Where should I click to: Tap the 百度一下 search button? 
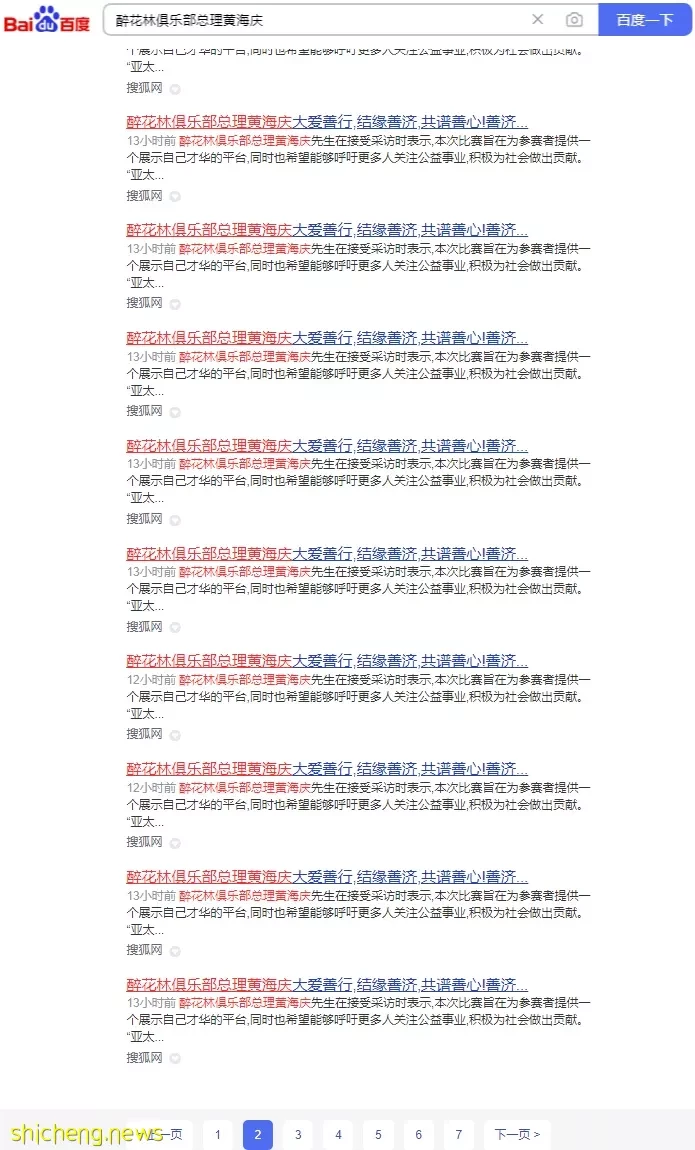tap(645, 20)
